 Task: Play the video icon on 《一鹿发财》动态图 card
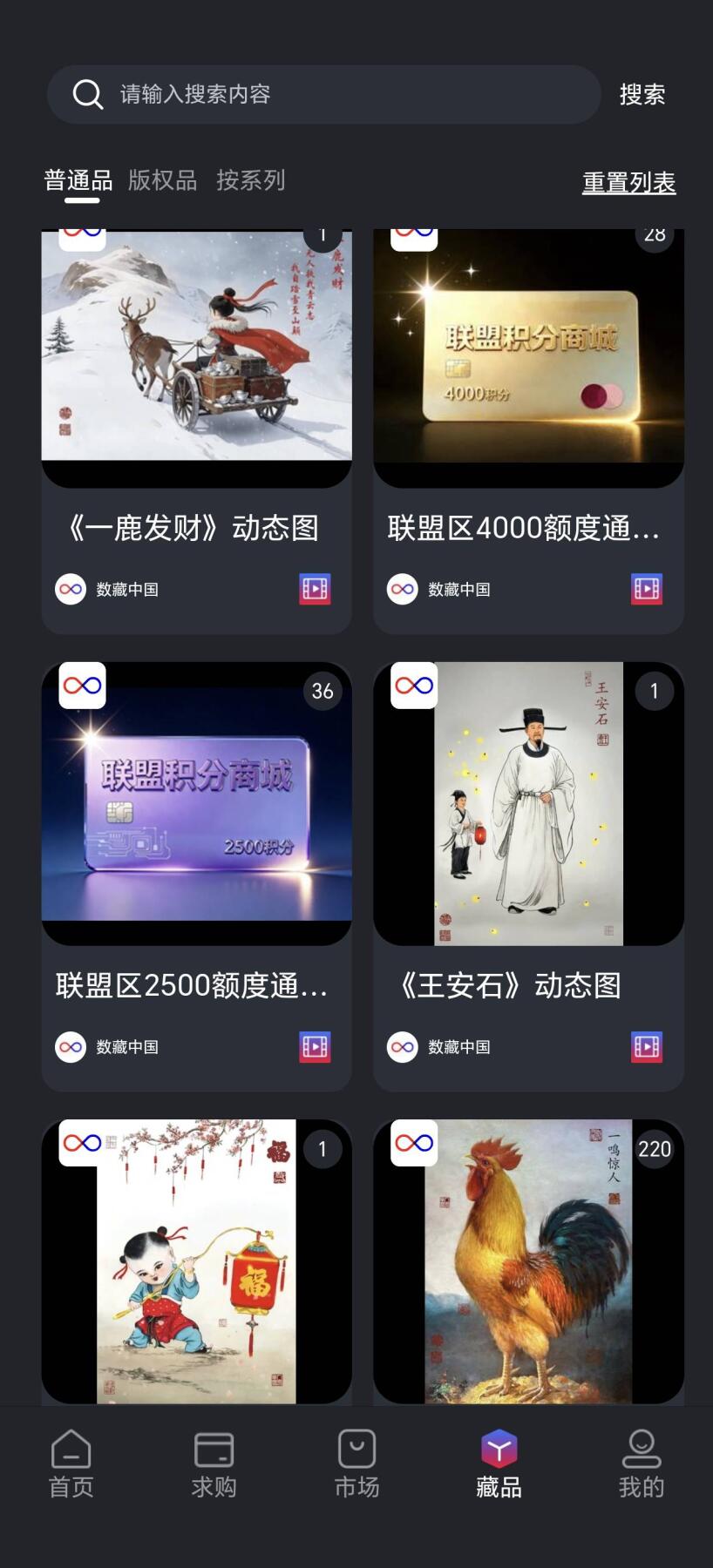tap(314, 589)
